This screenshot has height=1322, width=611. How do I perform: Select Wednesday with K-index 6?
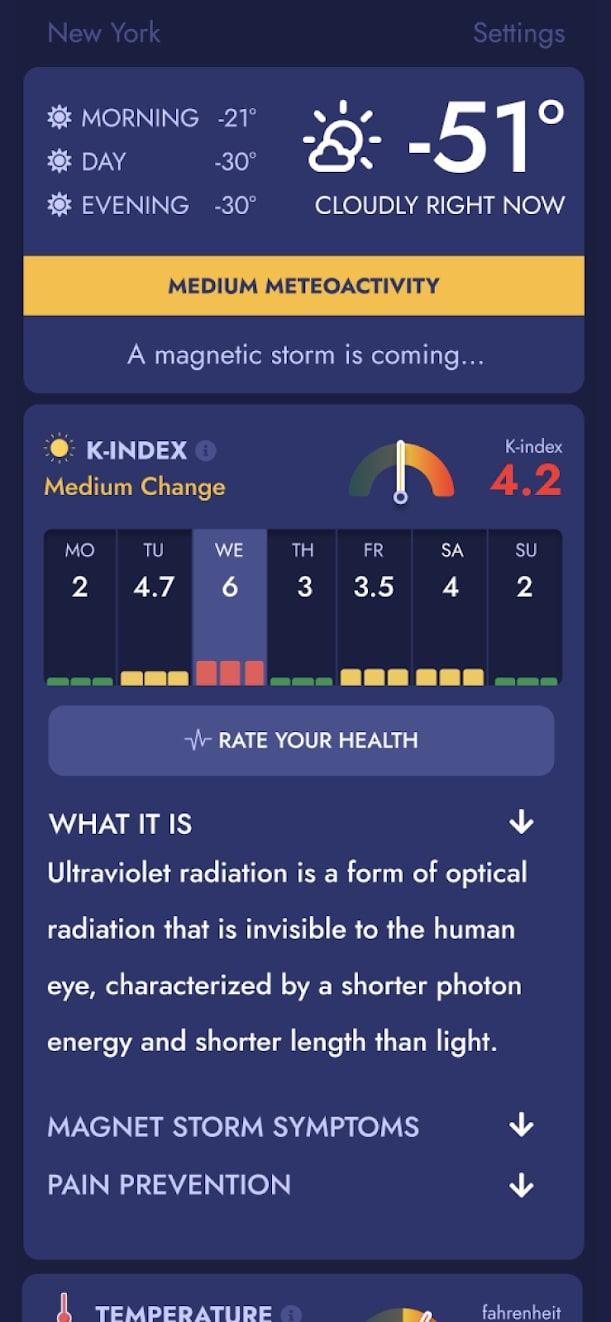click(x=229, y=608)
